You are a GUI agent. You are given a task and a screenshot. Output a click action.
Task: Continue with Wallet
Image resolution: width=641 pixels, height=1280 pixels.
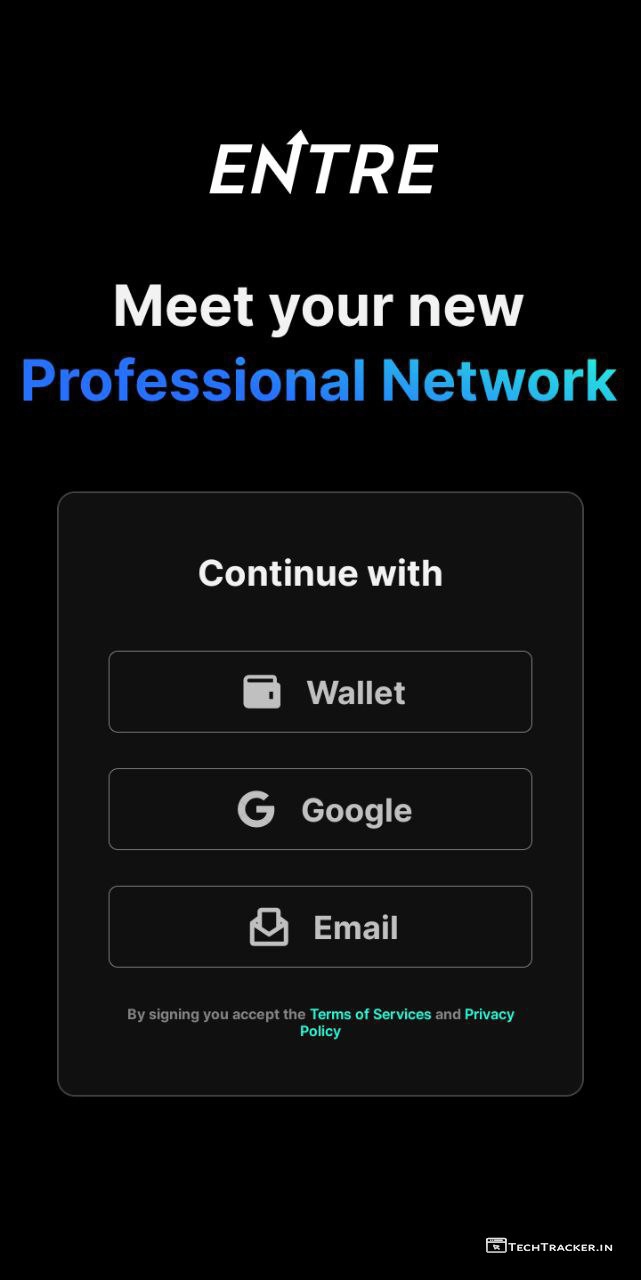pos(320,692)
